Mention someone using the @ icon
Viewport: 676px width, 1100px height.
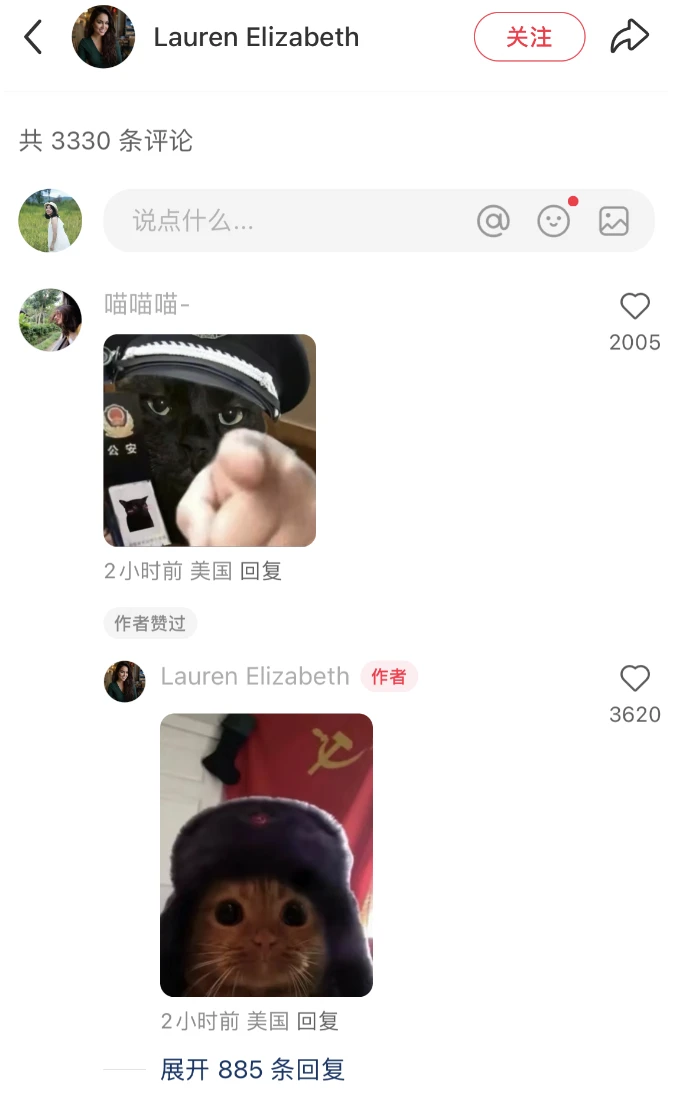pos(493,221)
